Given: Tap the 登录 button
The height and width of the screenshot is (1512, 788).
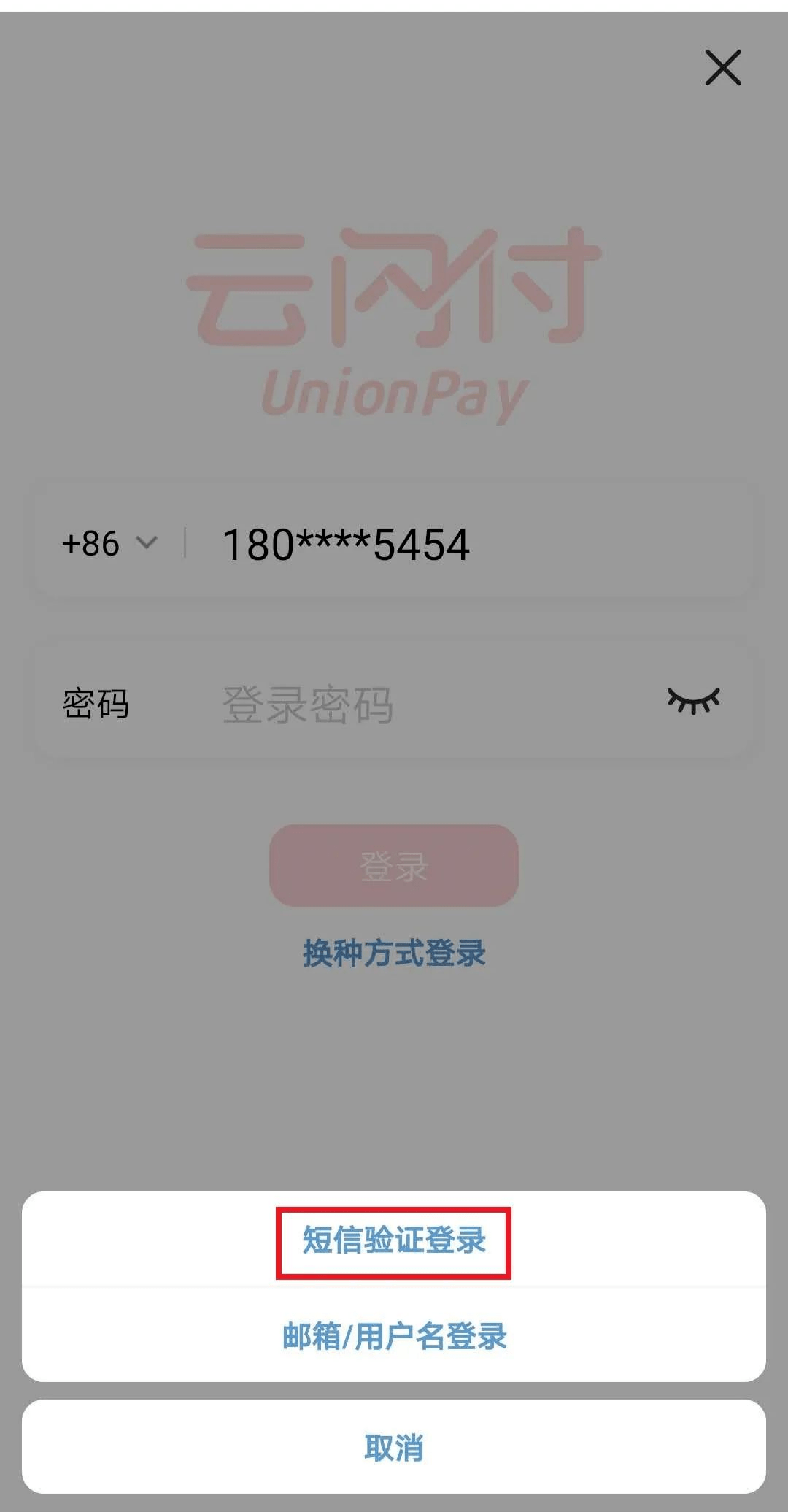Looking at the screenshot, I should tap(394, 866).
